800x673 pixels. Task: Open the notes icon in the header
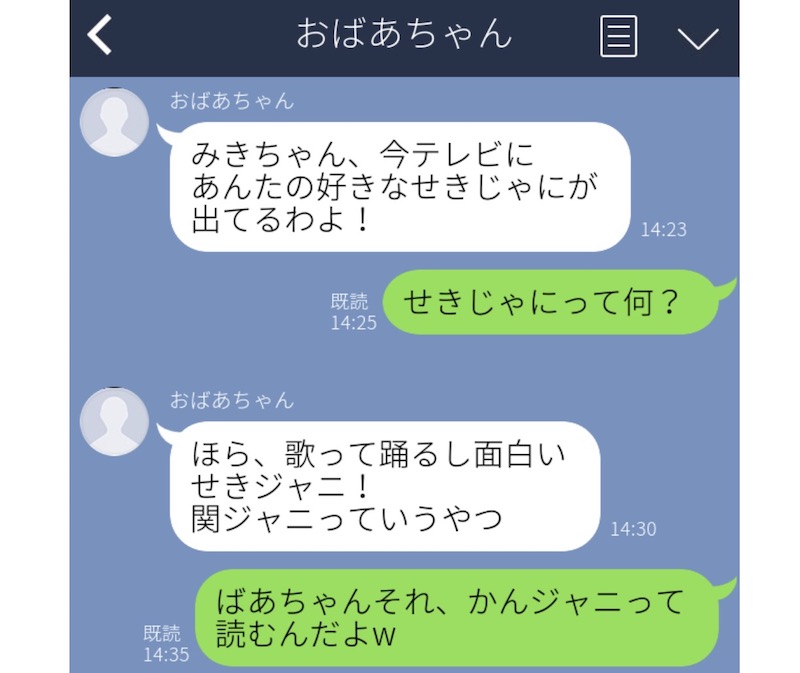click(619, 37)
